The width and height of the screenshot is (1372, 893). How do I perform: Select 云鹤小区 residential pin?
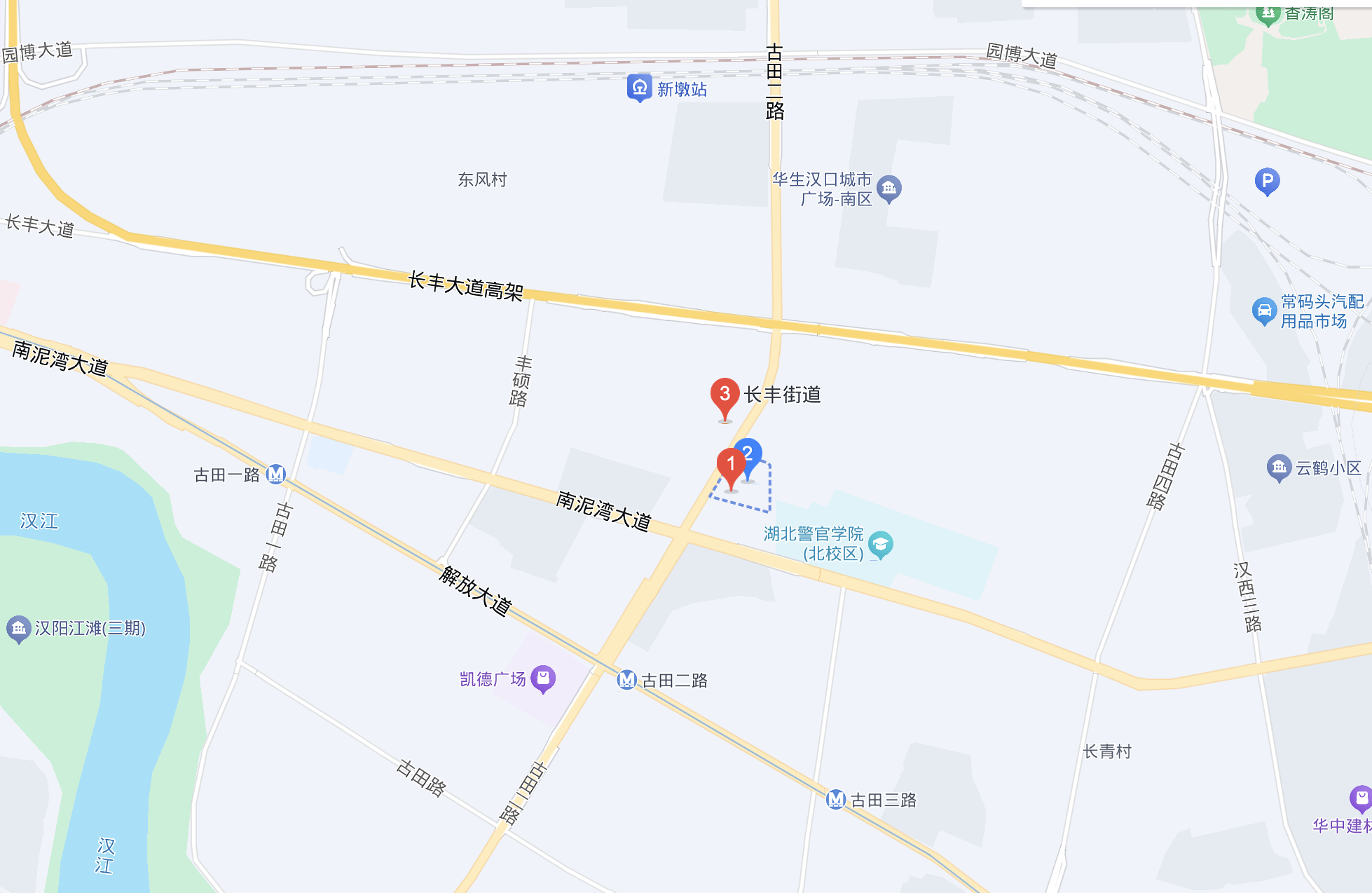click(1279, 467)
